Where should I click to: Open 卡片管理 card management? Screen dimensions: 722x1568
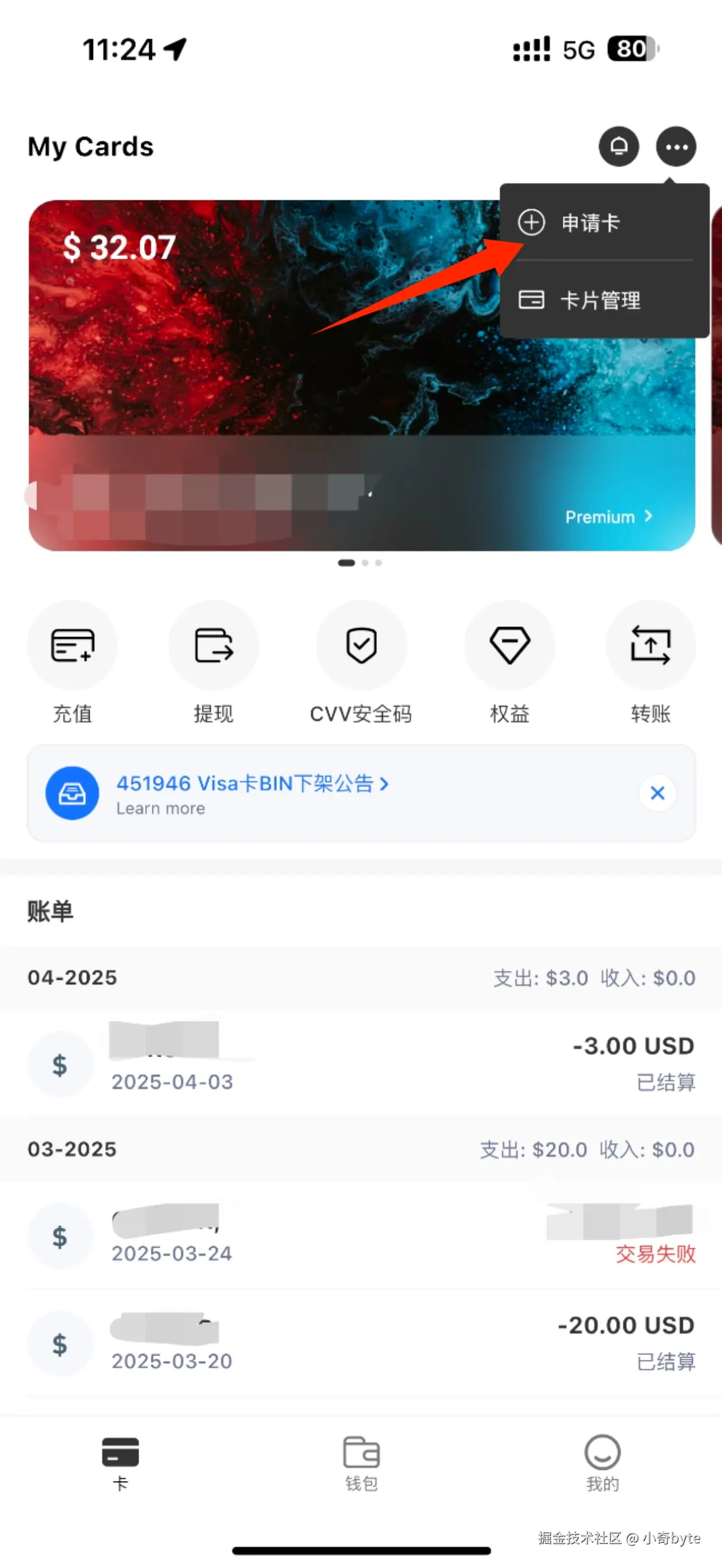(x=600, y=300)
